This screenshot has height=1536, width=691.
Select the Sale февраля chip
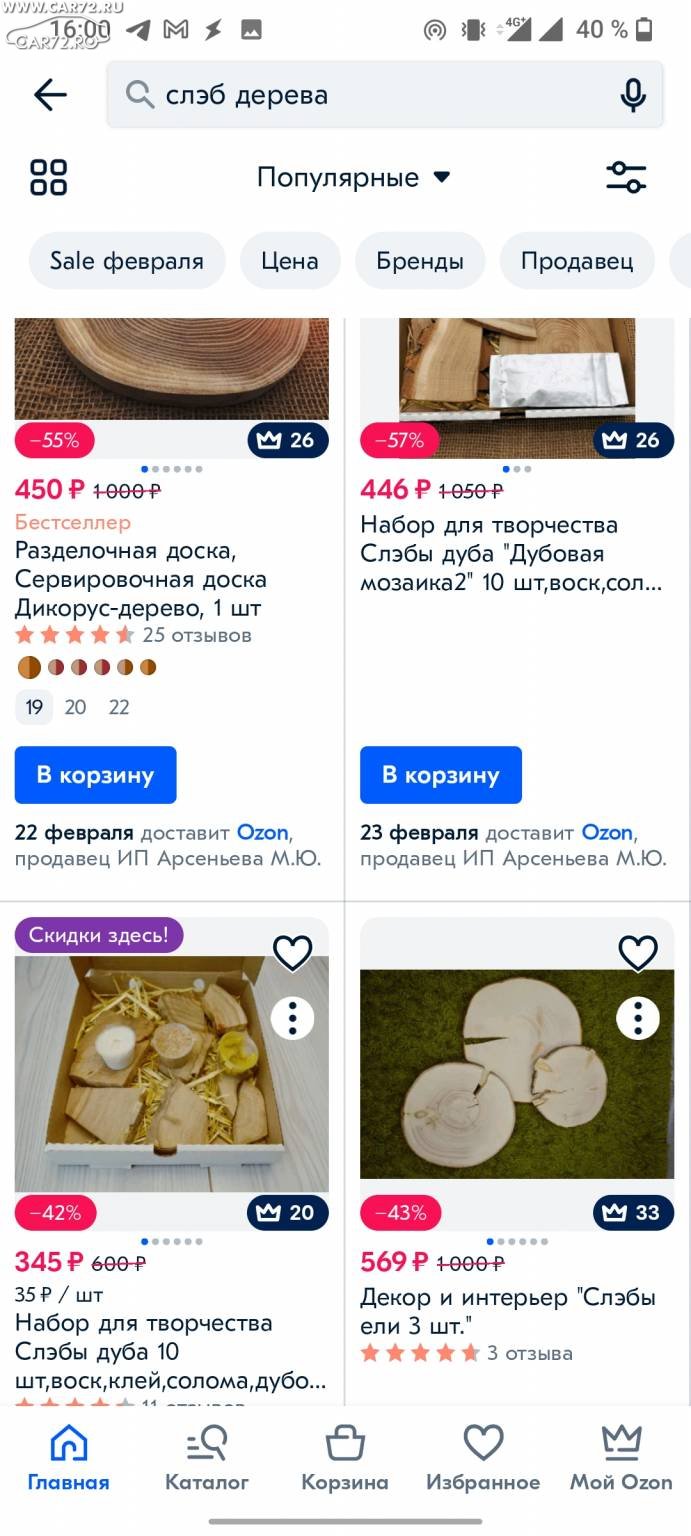(127, 261)
